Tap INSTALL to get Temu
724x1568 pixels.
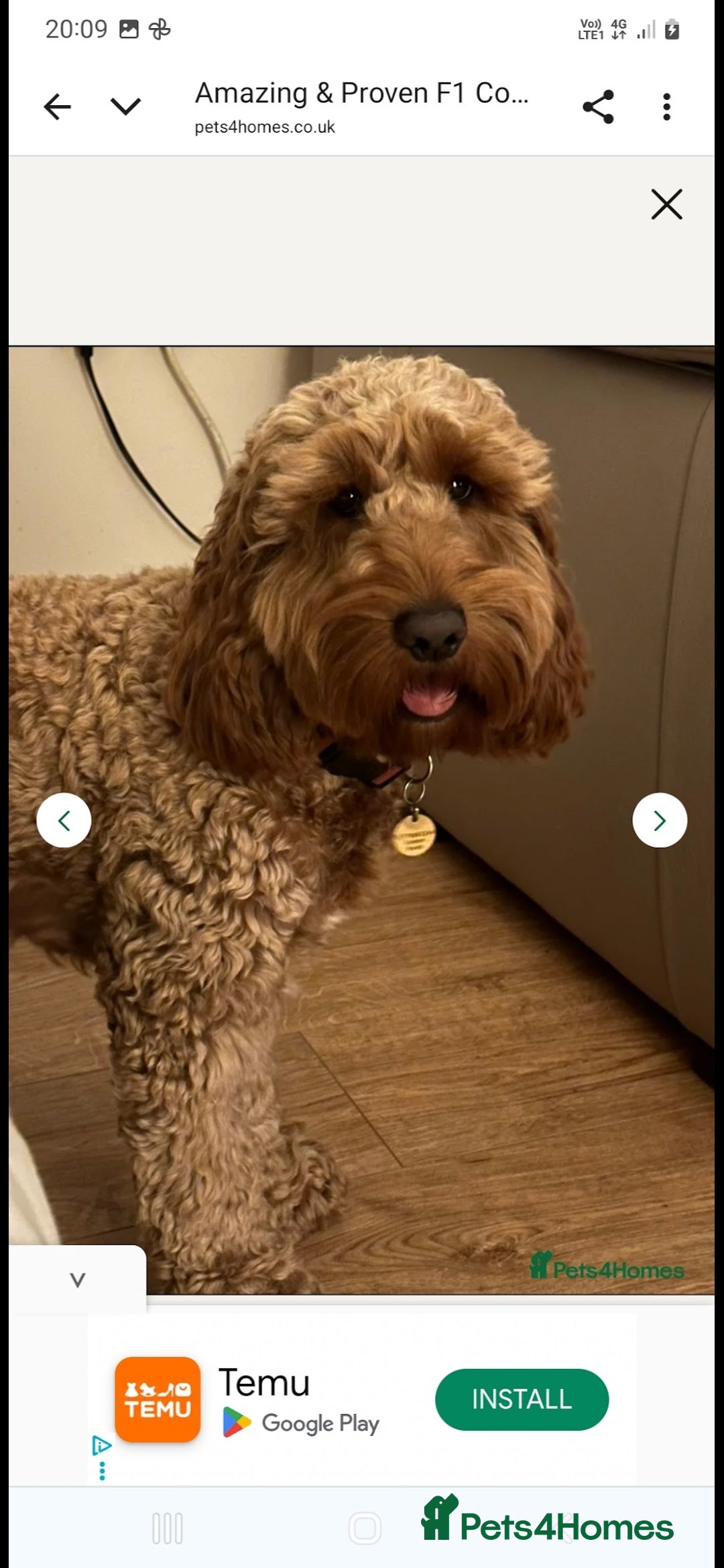point(521,1399)
